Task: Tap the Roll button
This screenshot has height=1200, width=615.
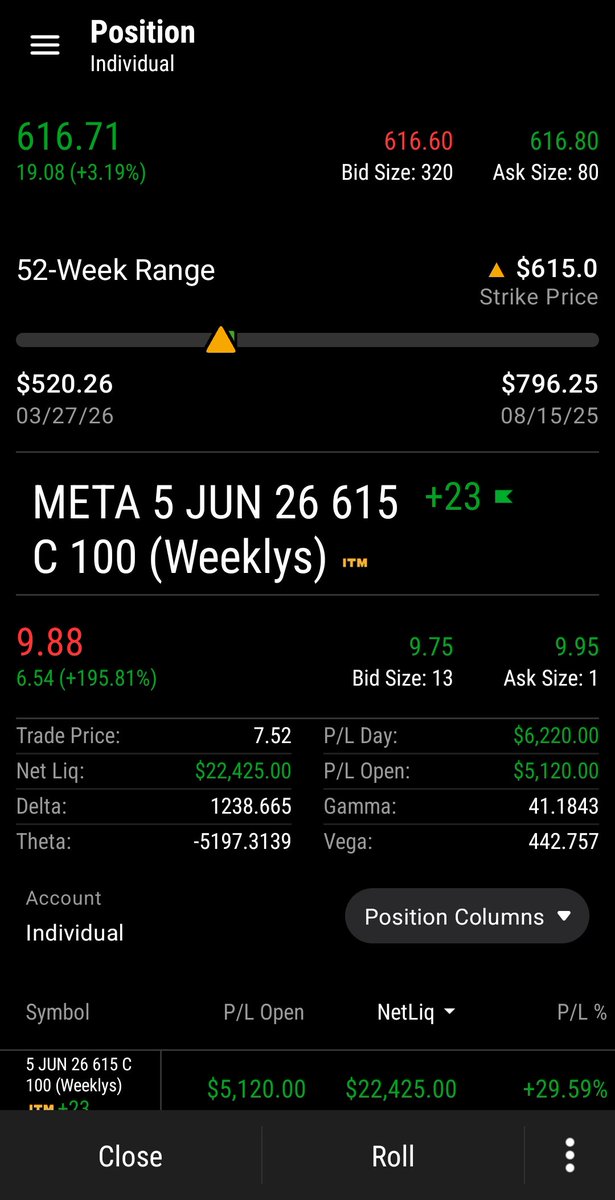Action: (393, 1156)
